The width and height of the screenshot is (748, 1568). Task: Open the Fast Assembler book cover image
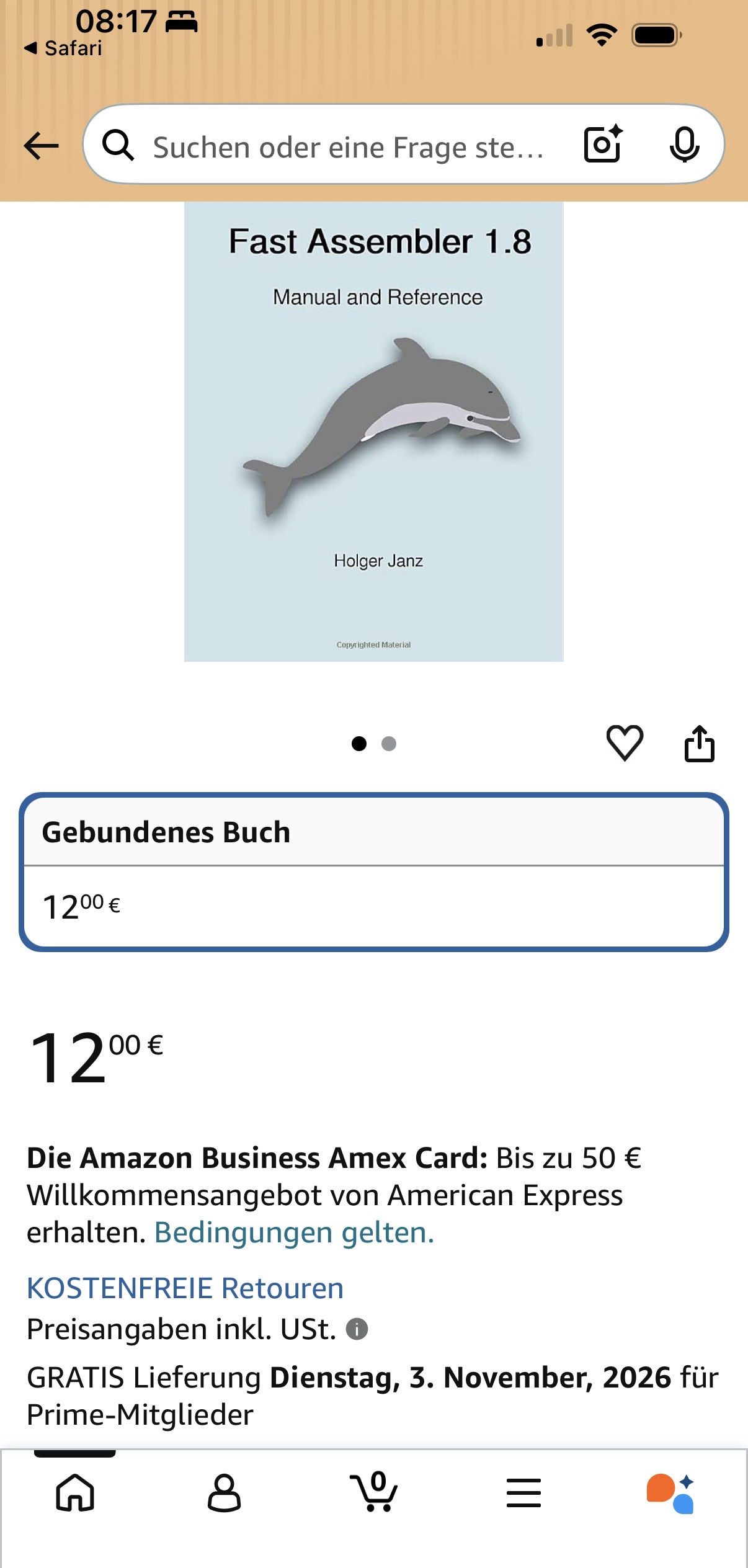pos(373,432)
